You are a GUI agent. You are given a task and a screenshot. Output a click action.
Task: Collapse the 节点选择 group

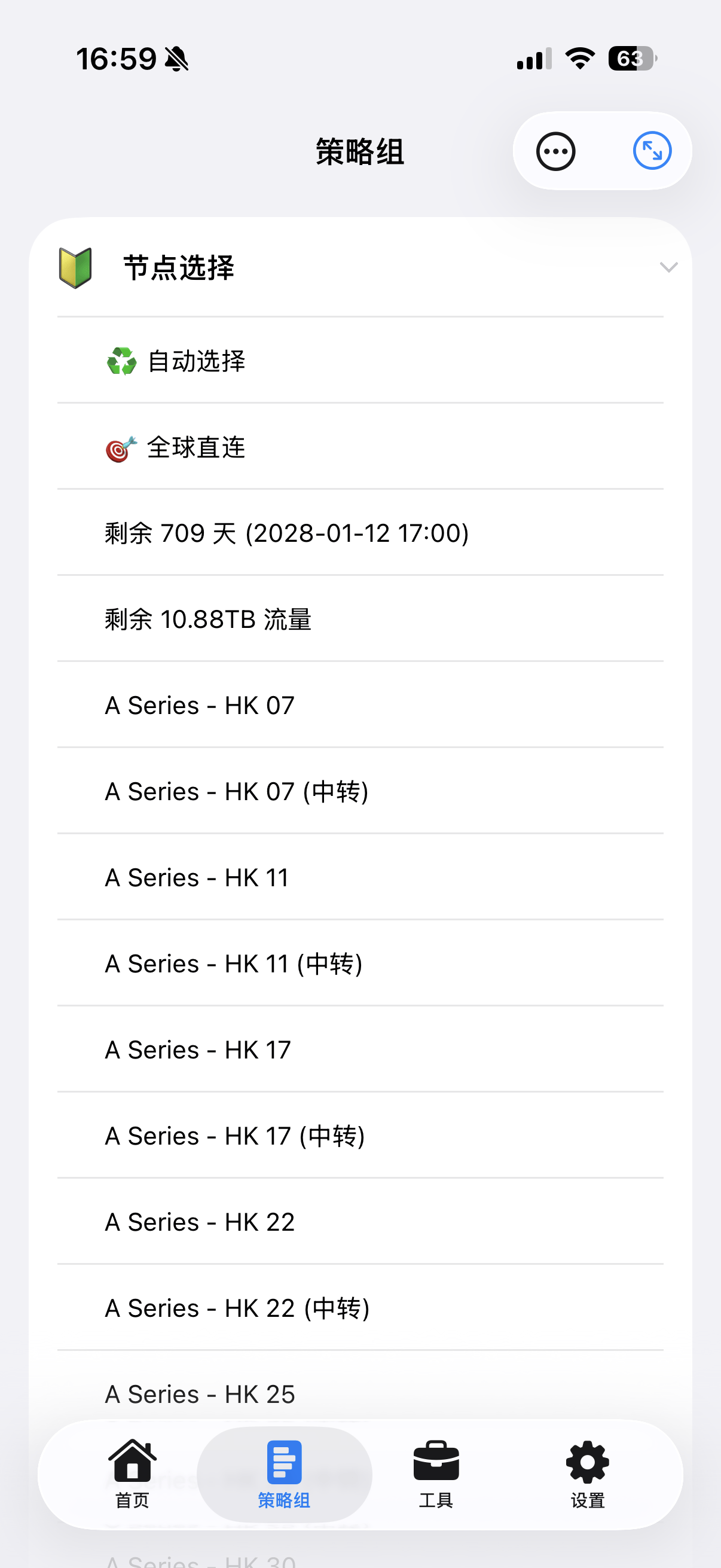(668, 267)
